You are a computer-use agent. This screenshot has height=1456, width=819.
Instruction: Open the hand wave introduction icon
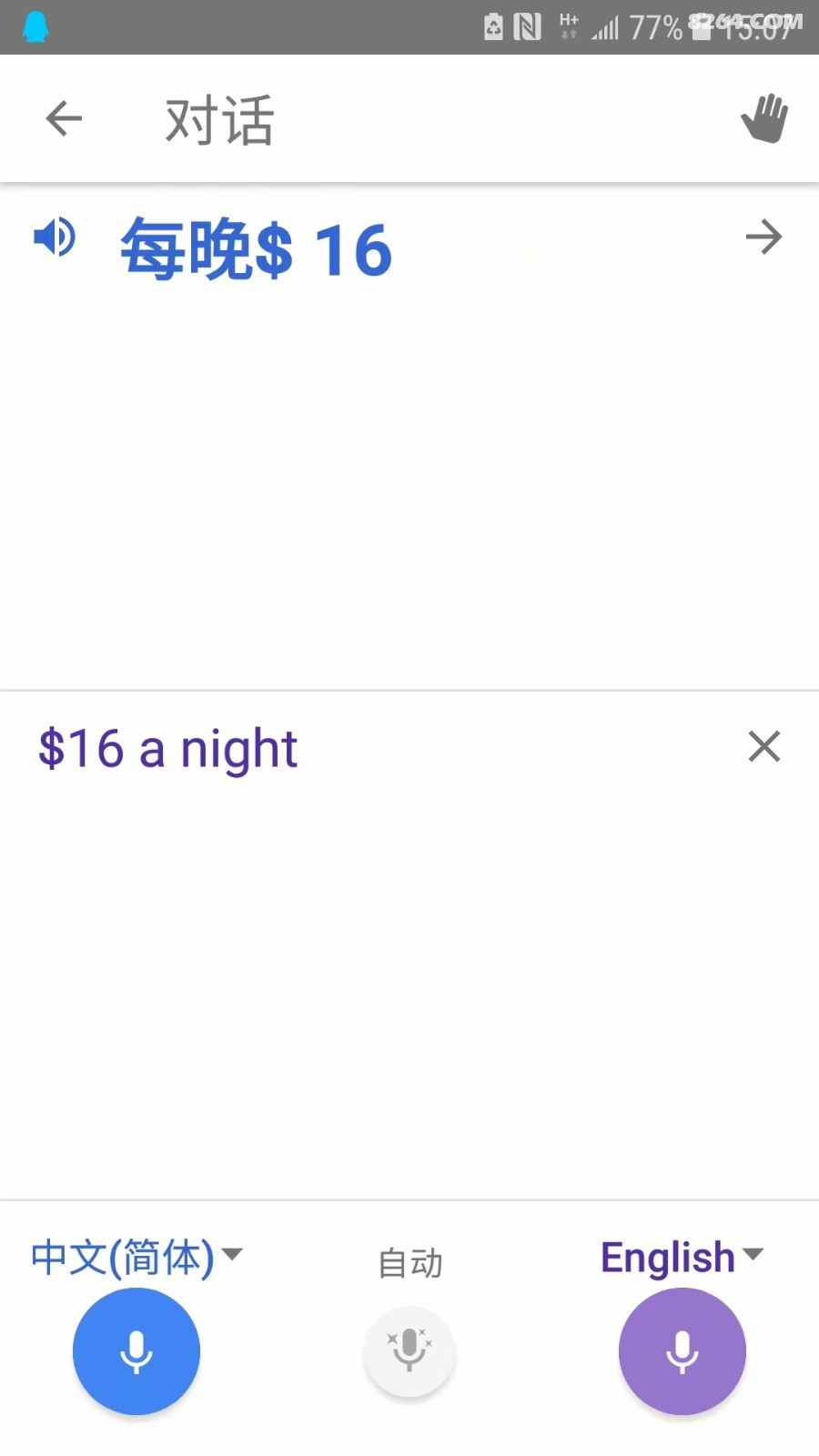(x=764, y=118)
